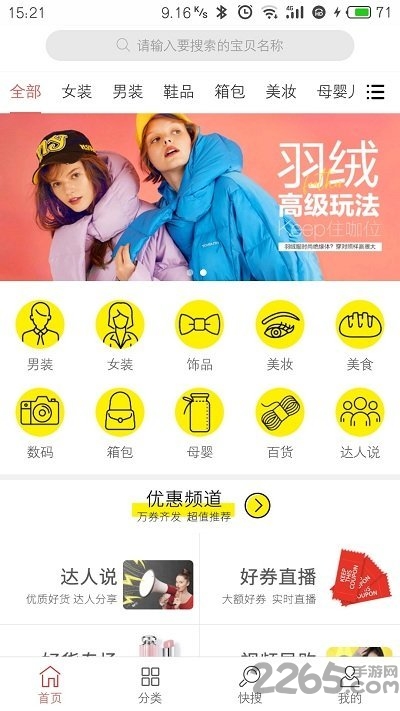
Task: Select the 首页 home tab
Action: [50, 685]
